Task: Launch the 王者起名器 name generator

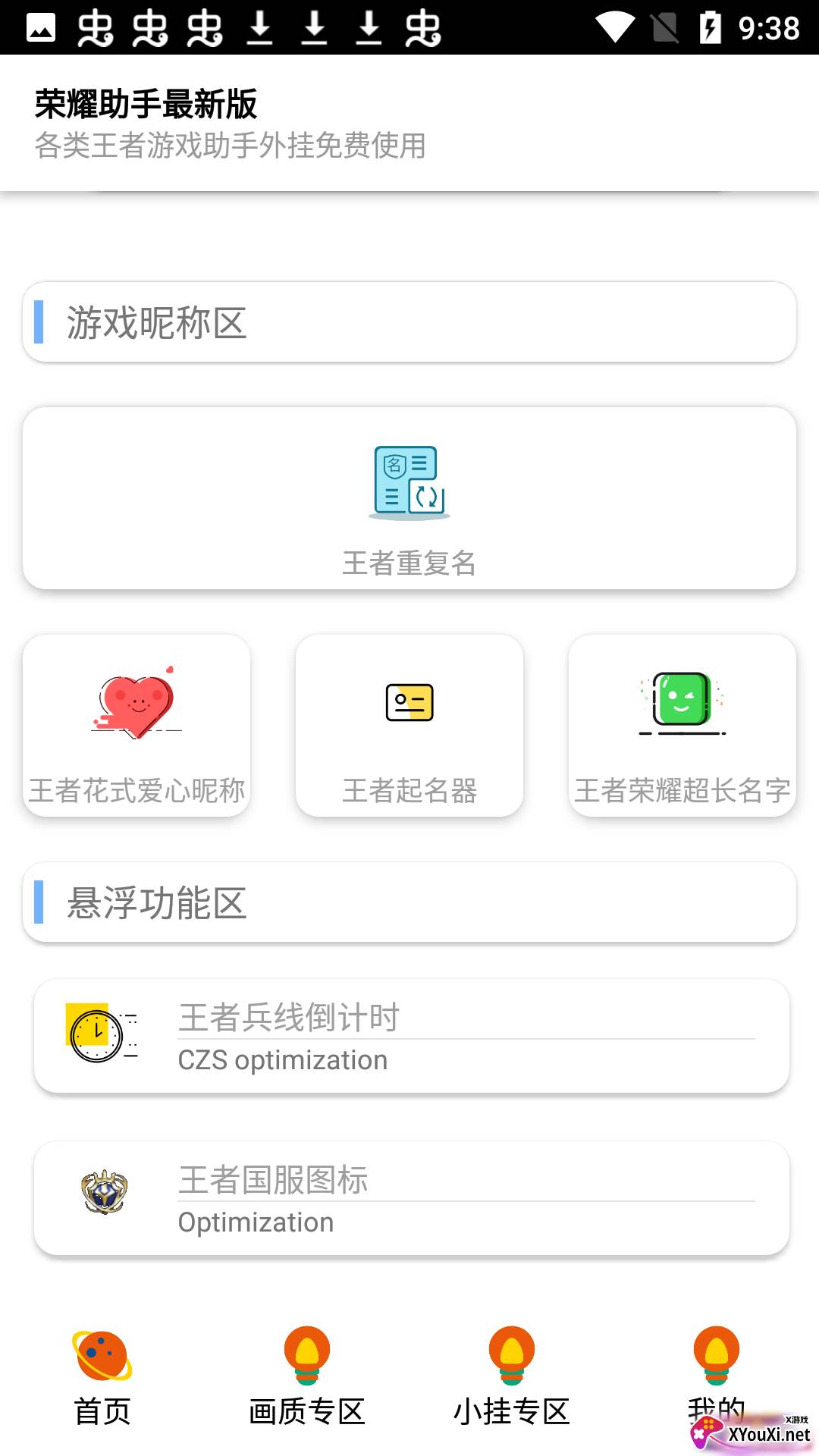Action: click(409, 726)
